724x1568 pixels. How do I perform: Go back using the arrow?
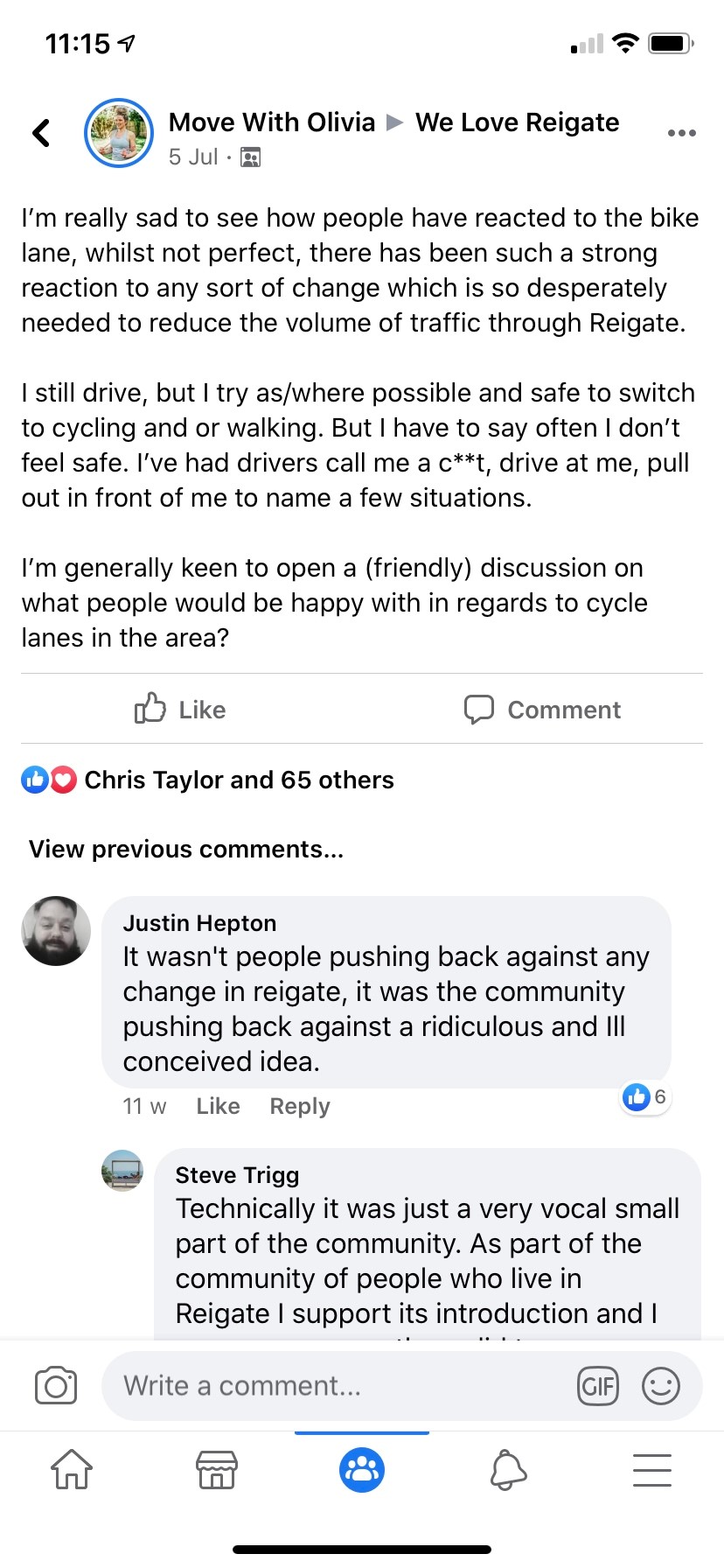coord(41,133)
